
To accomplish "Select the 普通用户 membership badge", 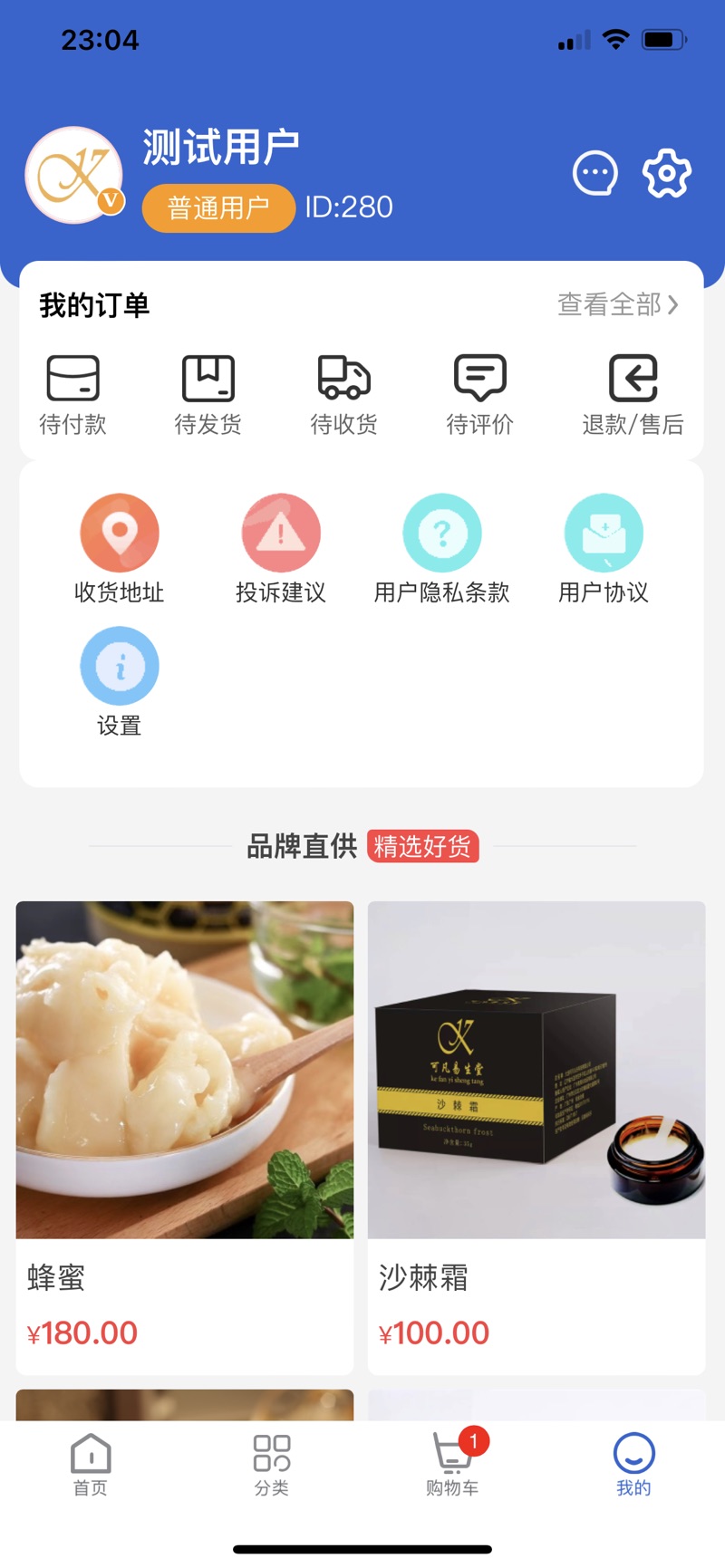I will pos(217,207).
